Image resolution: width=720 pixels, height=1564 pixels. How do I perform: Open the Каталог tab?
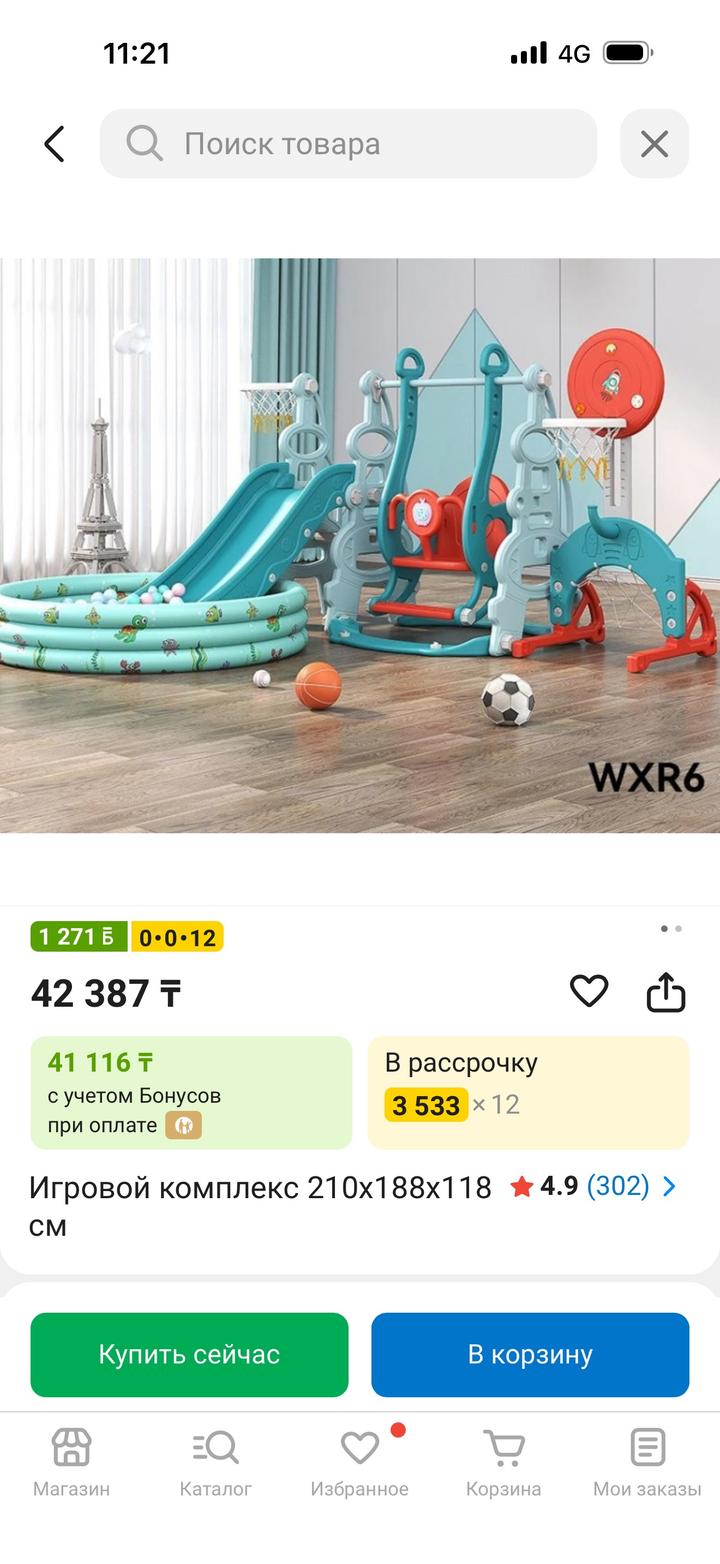pyautogui.click(x=215, y=1462)
